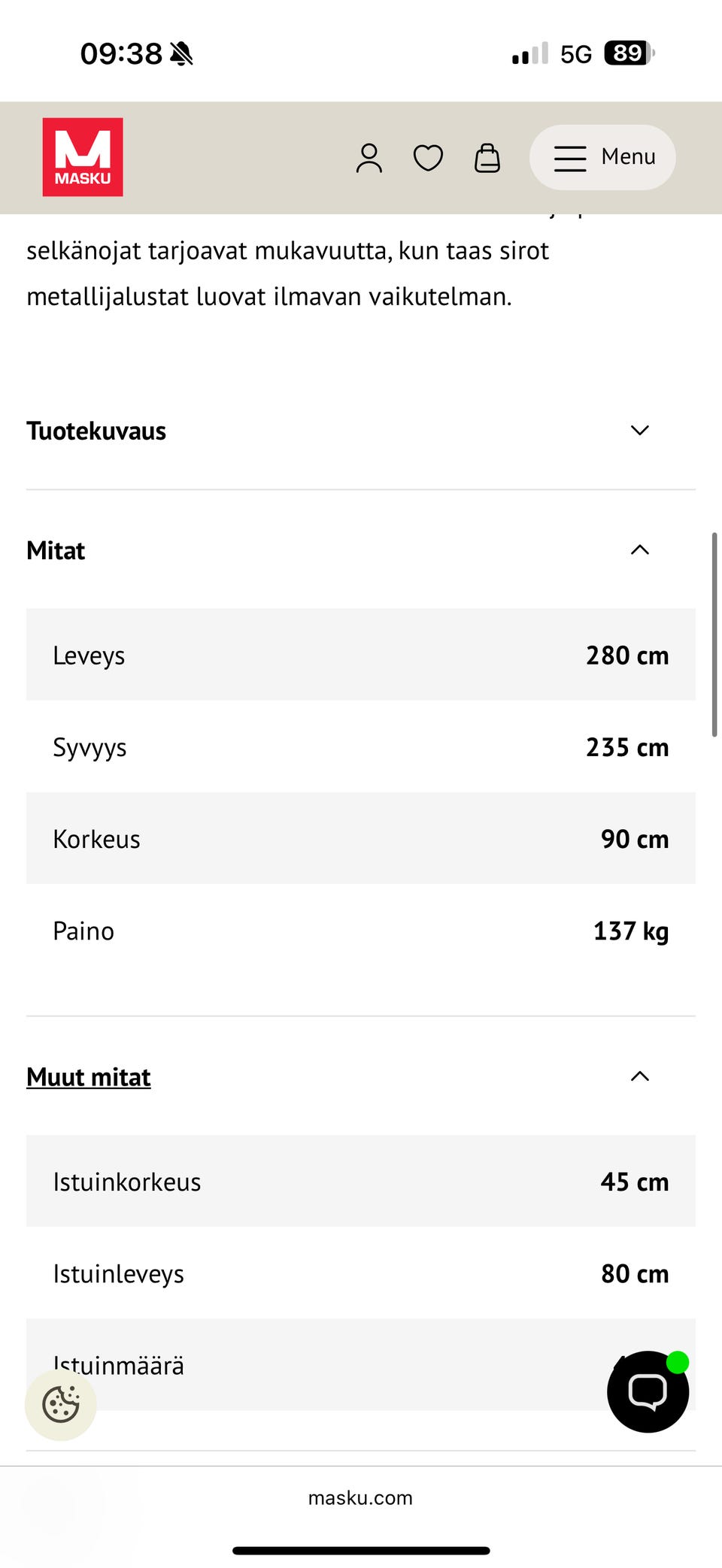Open the user account icon
The height and width of the screenshot is (1568, 722).
pos(369,158)
